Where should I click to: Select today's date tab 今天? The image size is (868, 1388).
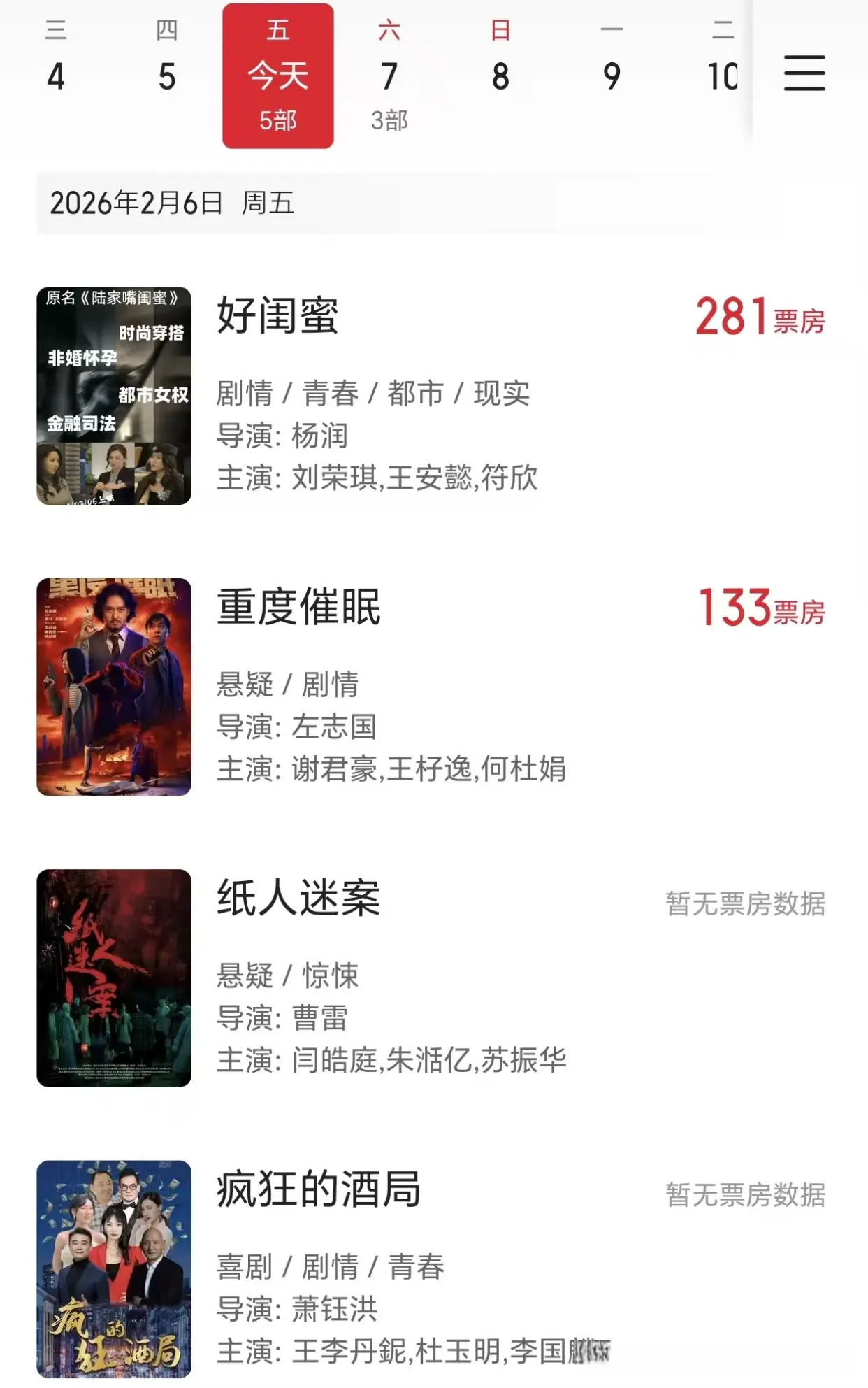[278, 76]
